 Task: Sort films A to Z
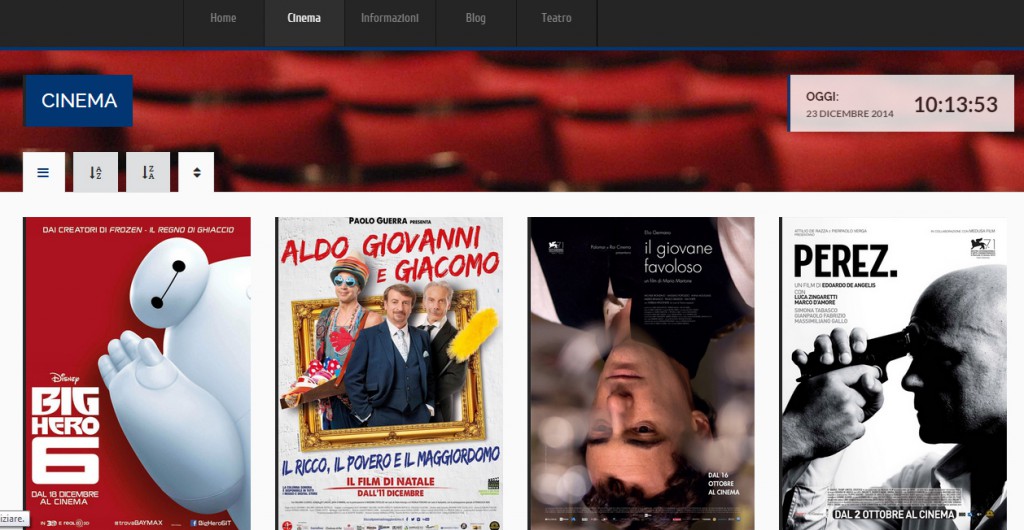(x=96, y=172)
